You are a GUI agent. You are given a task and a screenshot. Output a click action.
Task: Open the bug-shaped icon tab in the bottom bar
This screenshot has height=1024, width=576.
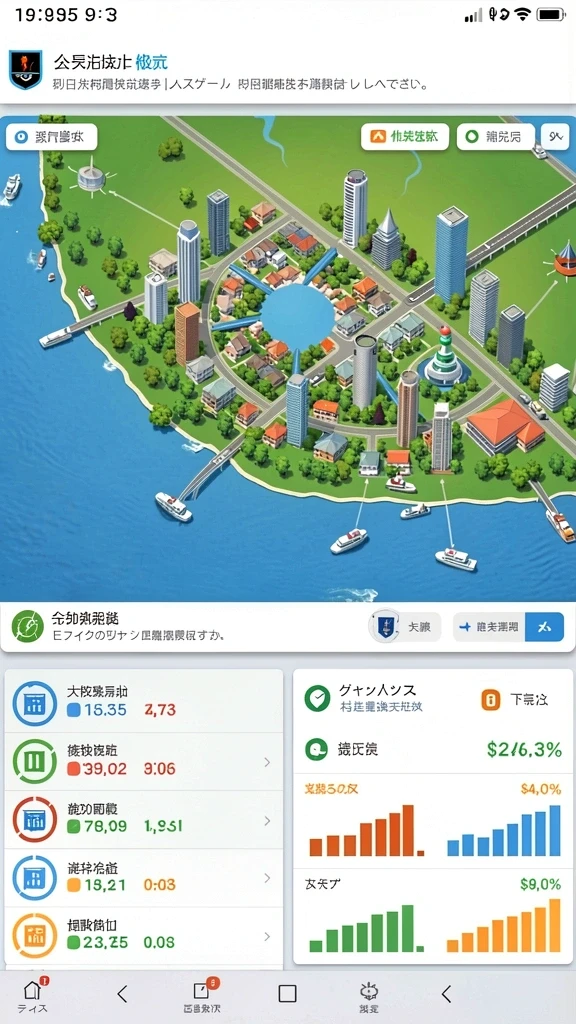point(369,996)
